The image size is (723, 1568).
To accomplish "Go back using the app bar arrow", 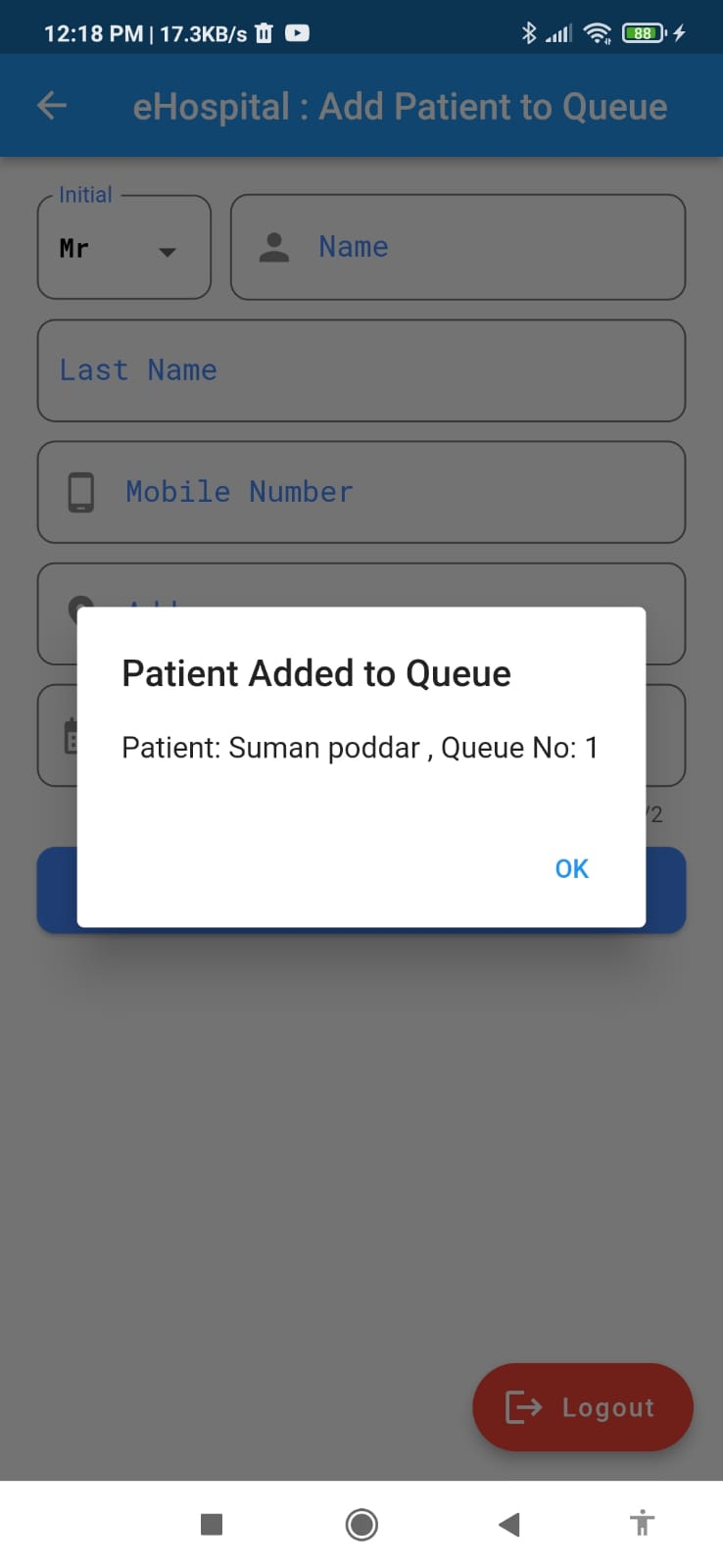I will click(x=52, y=106).
